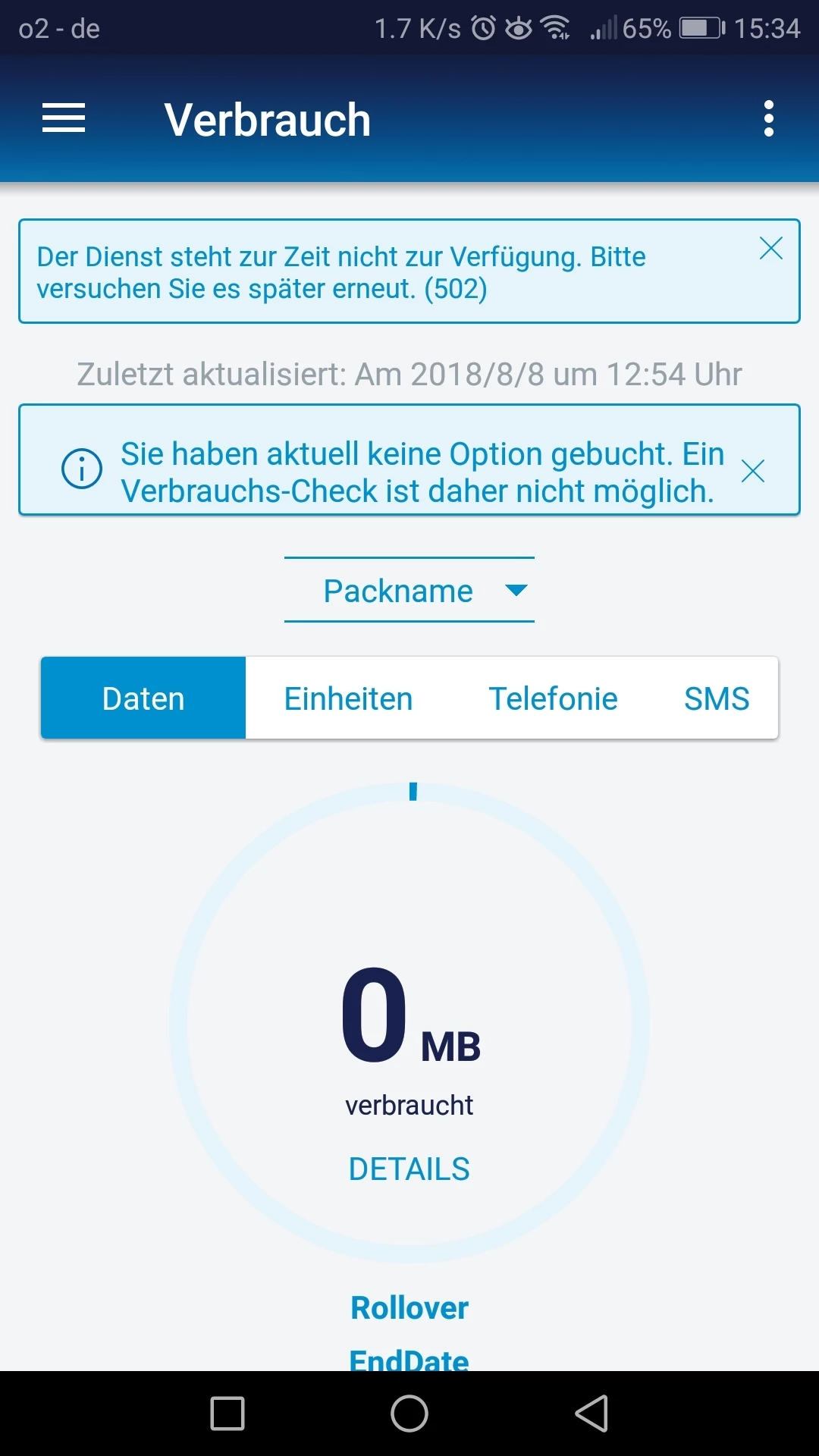Switch to the Telefonie tab
819x1456 pixels.
click(553, 698)
